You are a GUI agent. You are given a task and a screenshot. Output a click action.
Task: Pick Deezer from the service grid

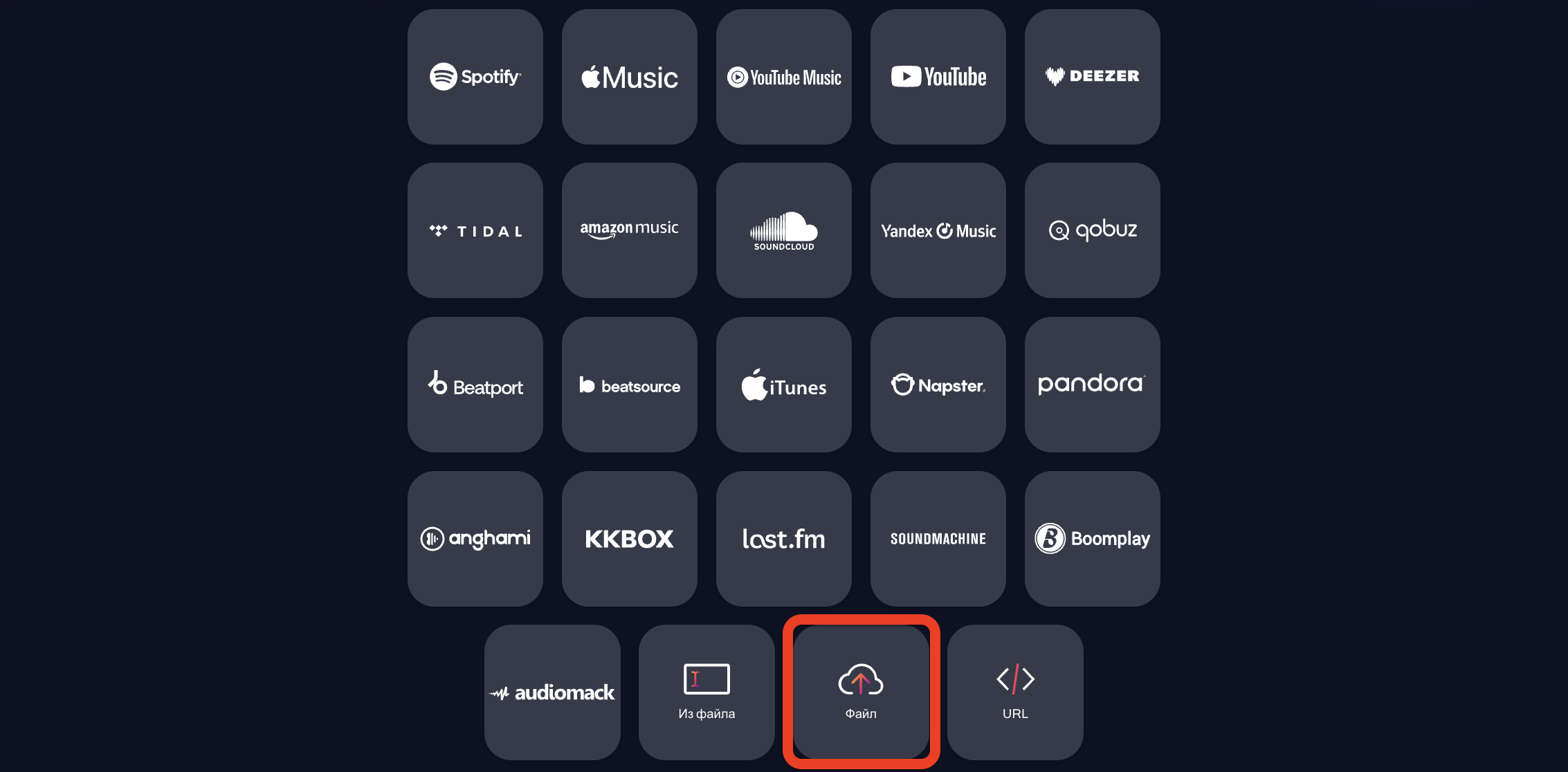tap(1093, 77)
